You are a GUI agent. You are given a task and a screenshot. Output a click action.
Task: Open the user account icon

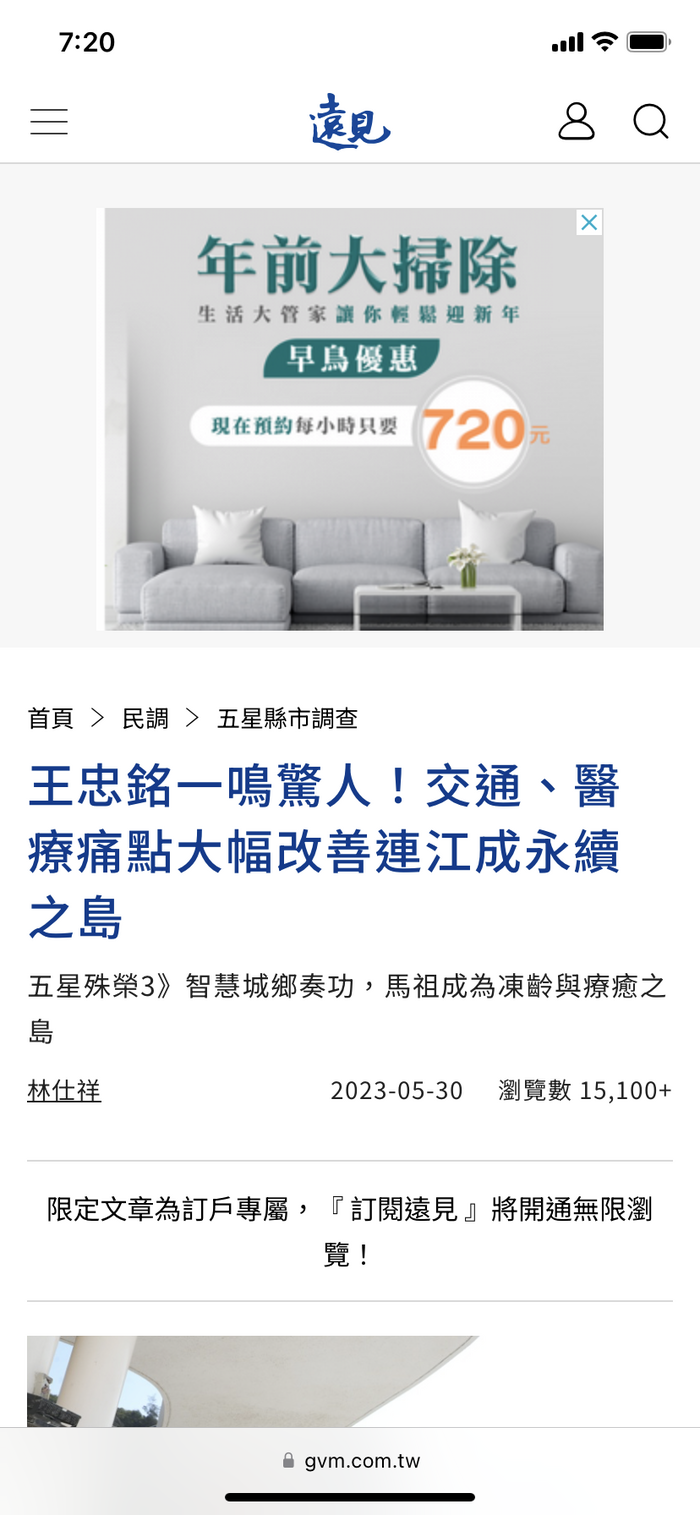tap(576, 122)
